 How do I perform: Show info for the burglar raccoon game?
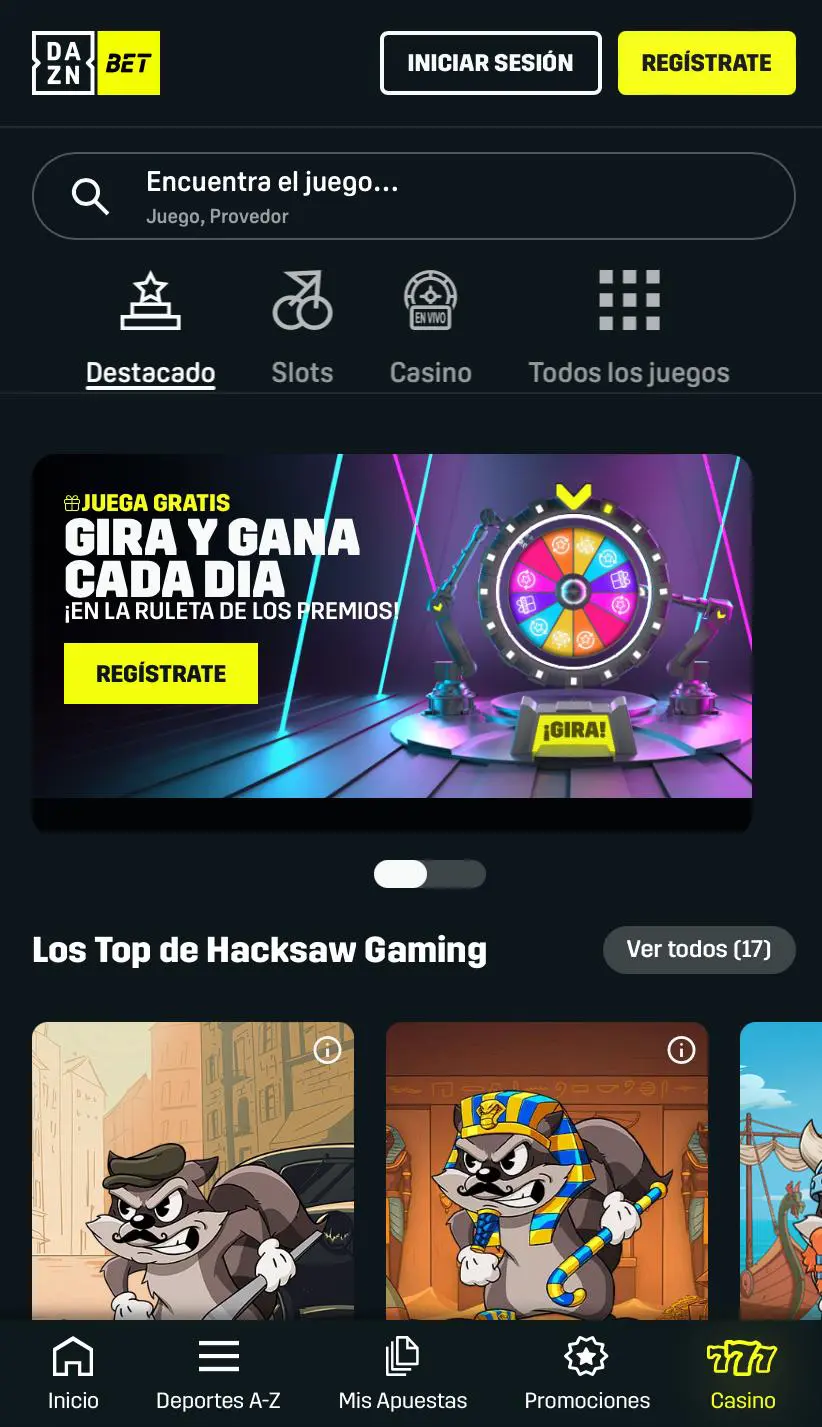coord(326,1051)
